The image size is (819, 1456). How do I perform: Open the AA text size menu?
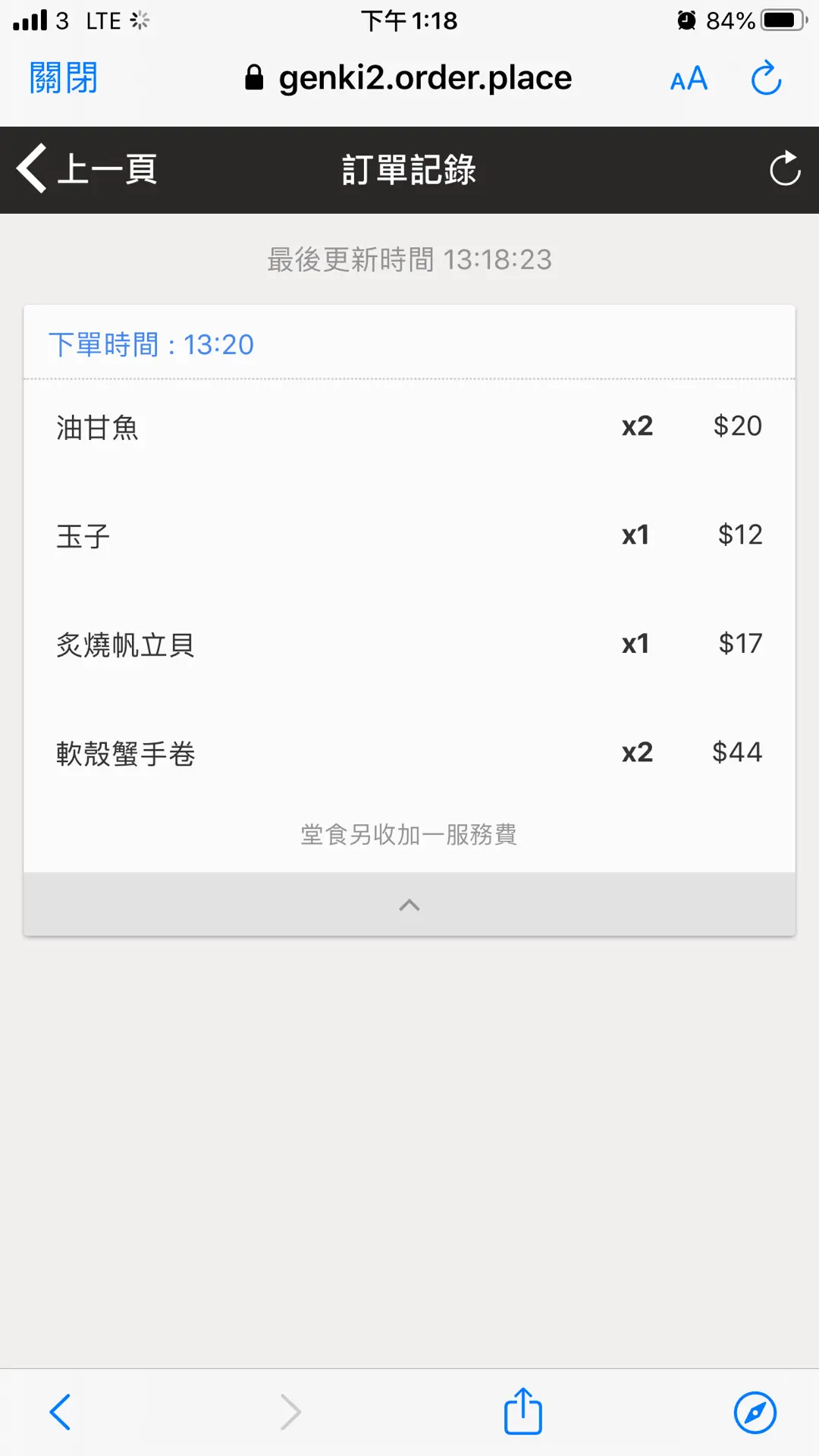coord(689,79)
